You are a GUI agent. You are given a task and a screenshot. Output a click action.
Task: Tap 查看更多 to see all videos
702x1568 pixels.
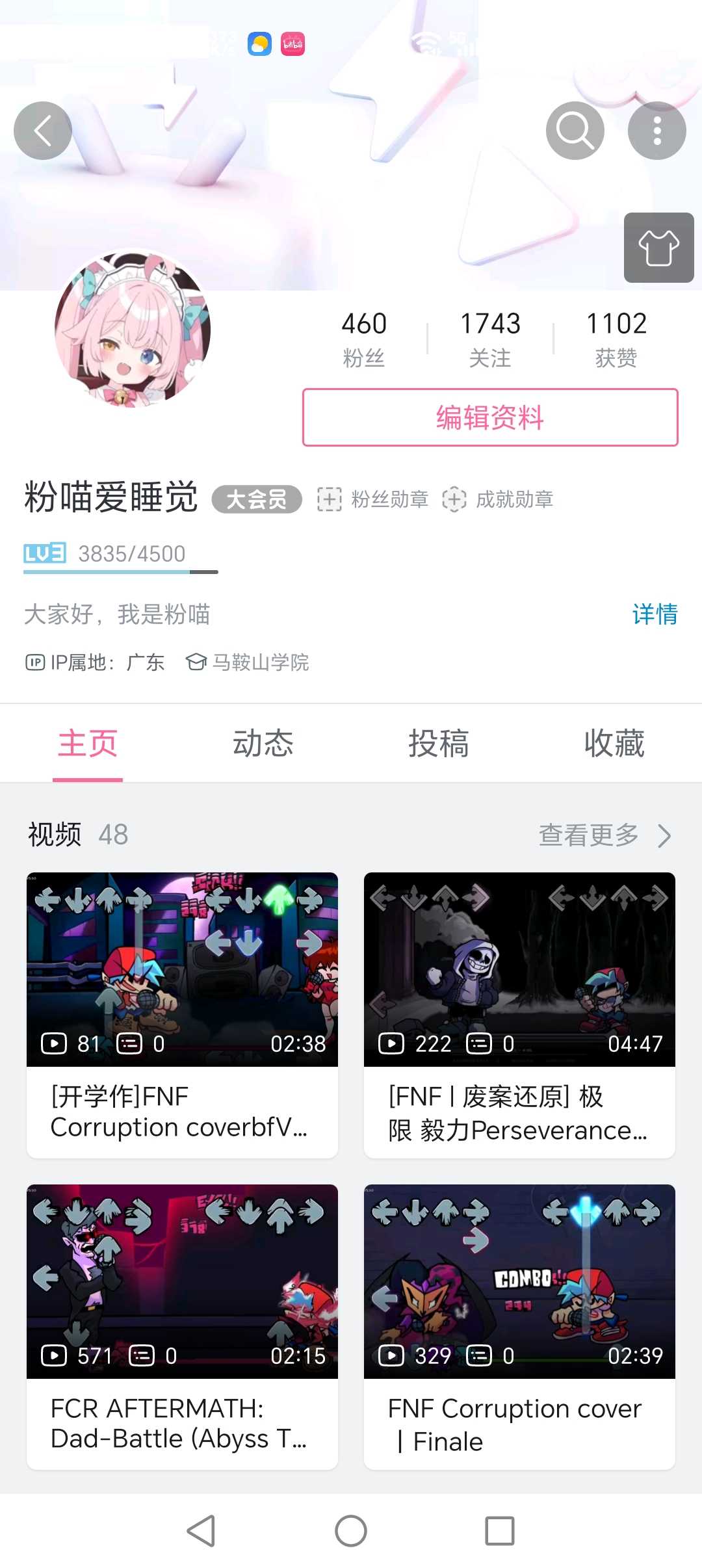pyautogui.click(x=604, y=835)
